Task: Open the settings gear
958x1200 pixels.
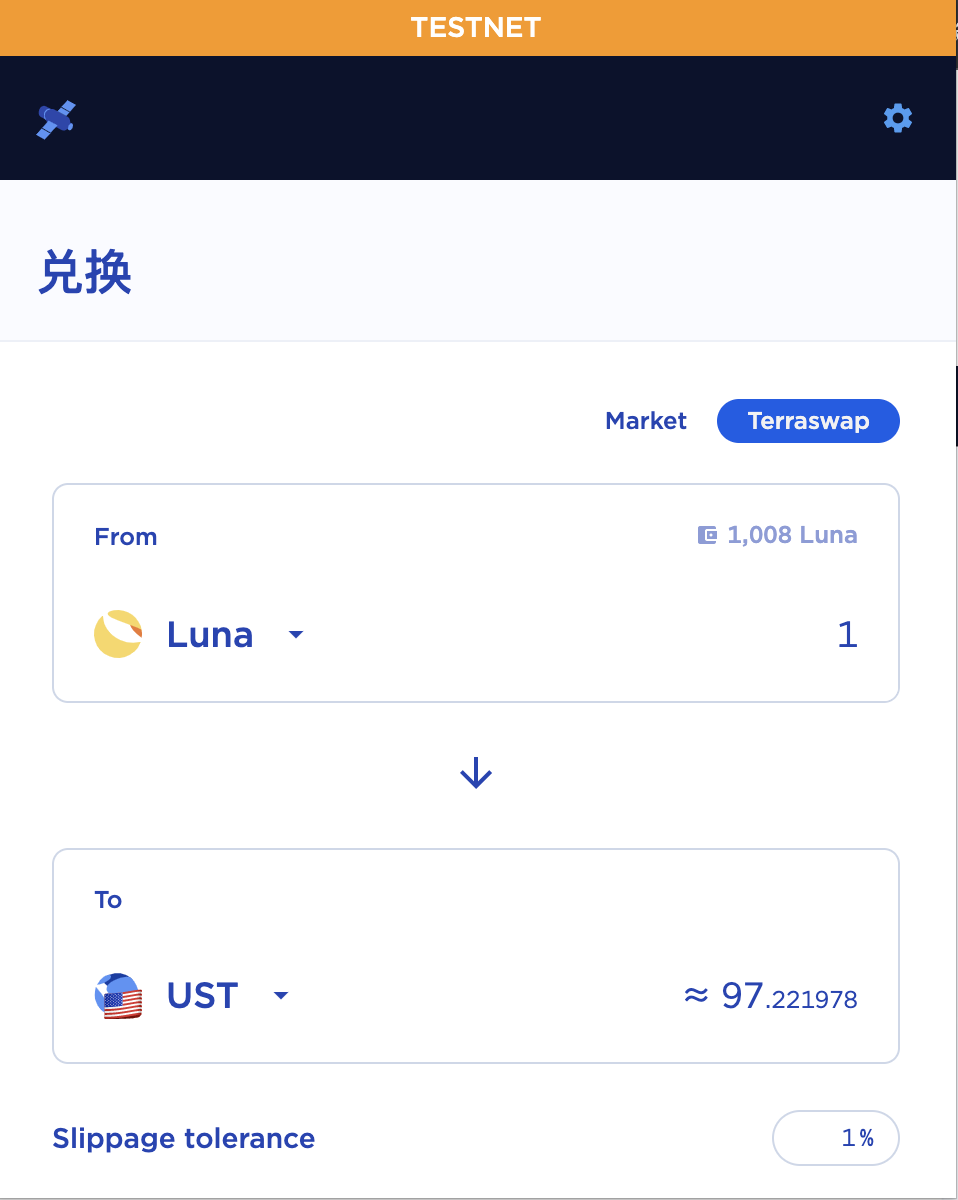Action: click(x=898, y=118)
